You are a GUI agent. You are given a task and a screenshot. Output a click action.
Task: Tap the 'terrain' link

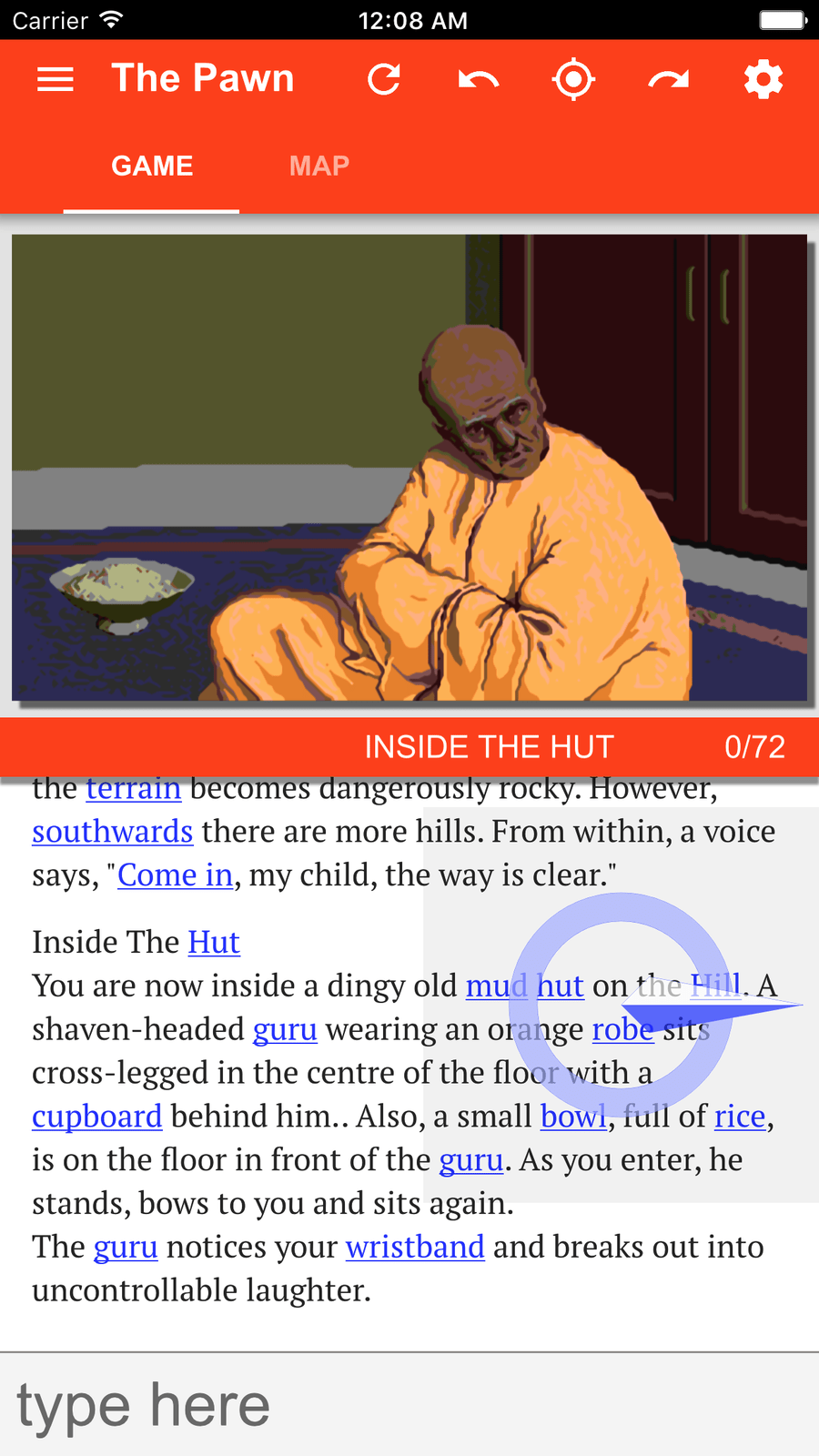click(134, 790)
